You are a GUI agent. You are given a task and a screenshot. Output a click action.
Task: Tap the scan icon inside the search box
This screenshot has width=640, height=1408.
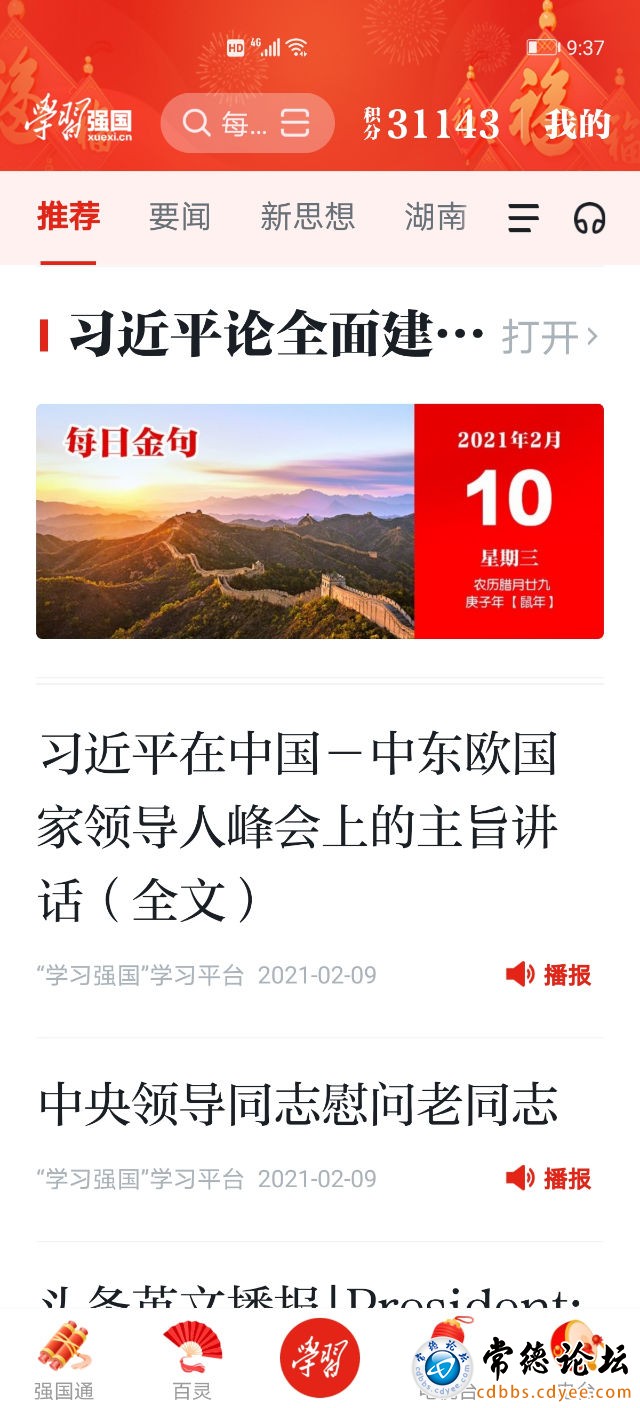(x=295, y=123)
